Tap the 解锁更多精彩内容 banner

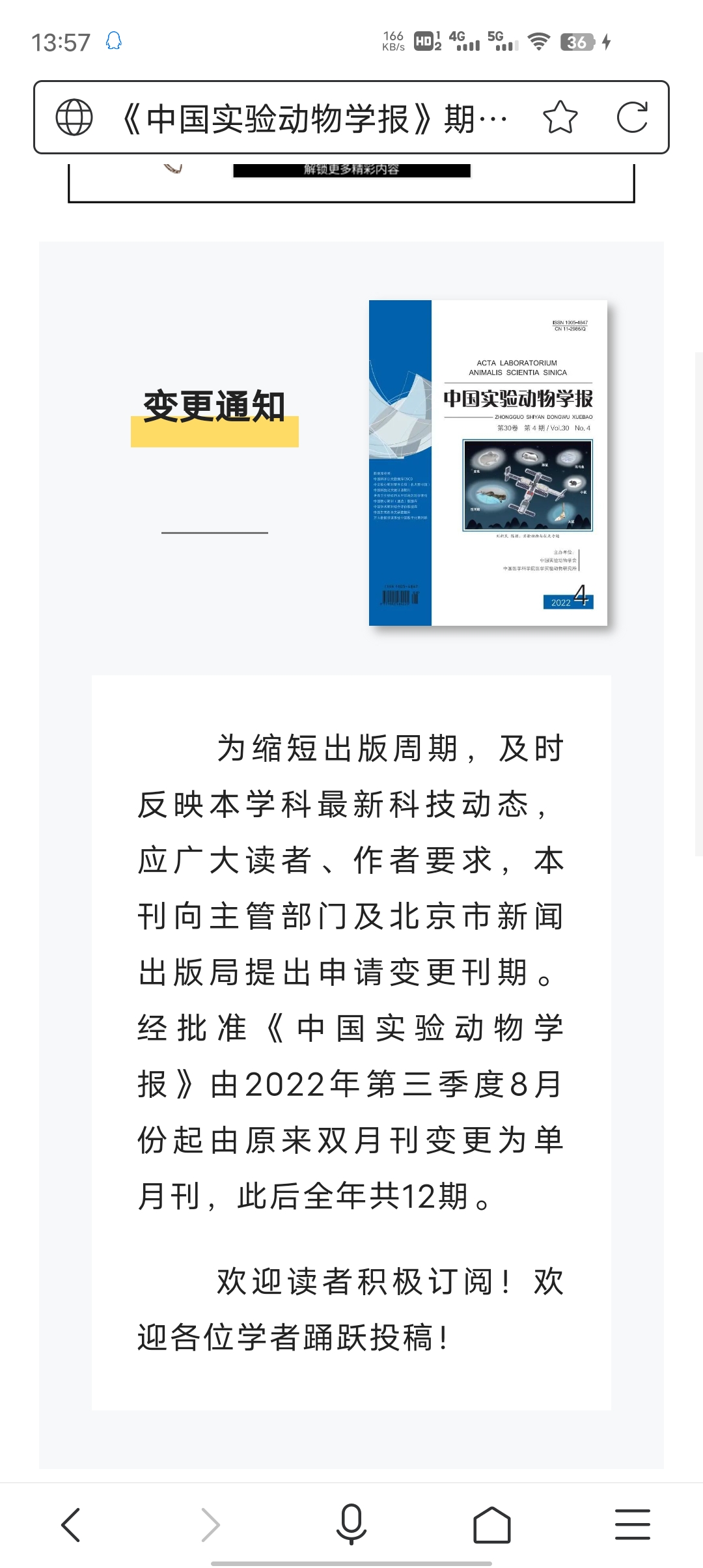(351, 169)
